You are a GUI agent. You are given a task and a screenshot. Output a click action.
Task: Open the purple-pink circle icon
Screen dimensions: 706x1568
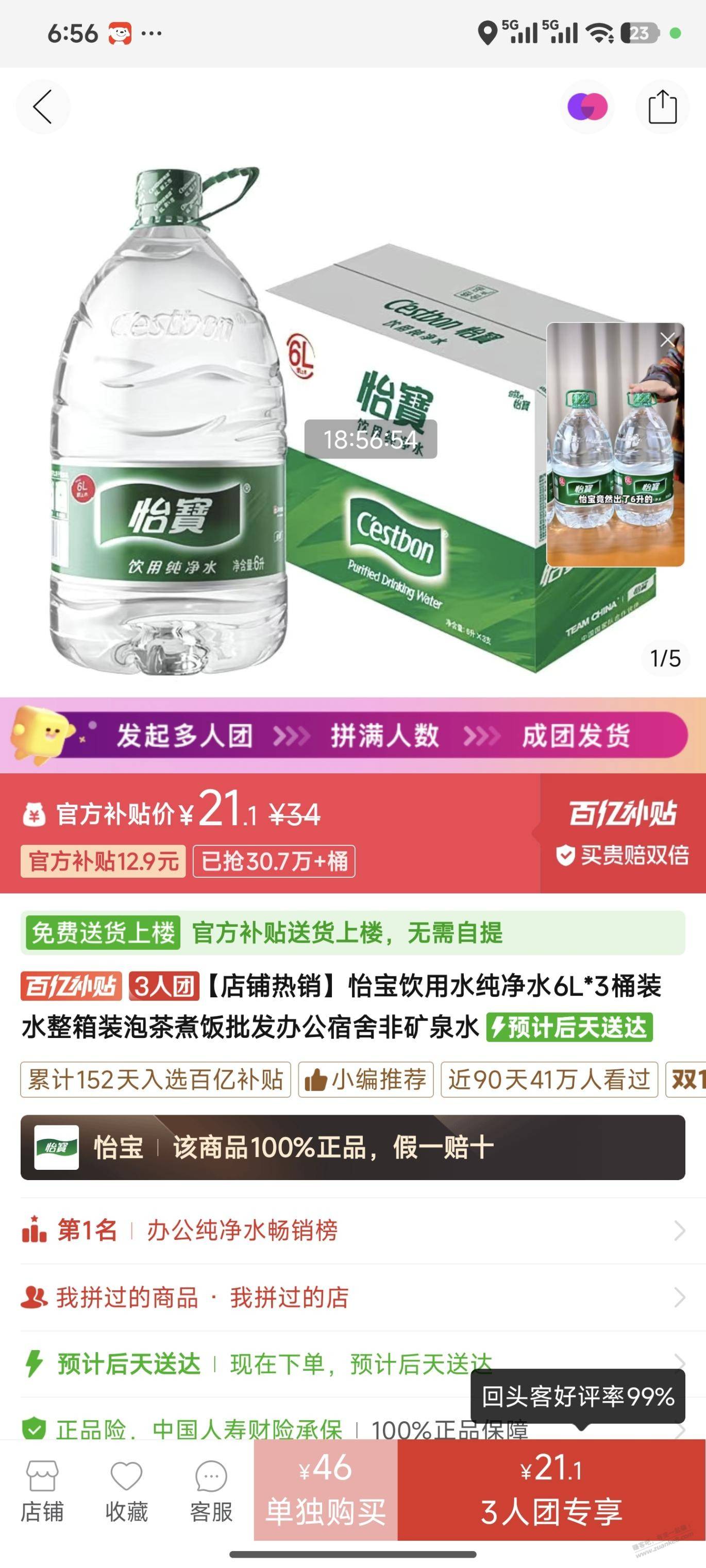pyautogui.click(x=587, y=107)
